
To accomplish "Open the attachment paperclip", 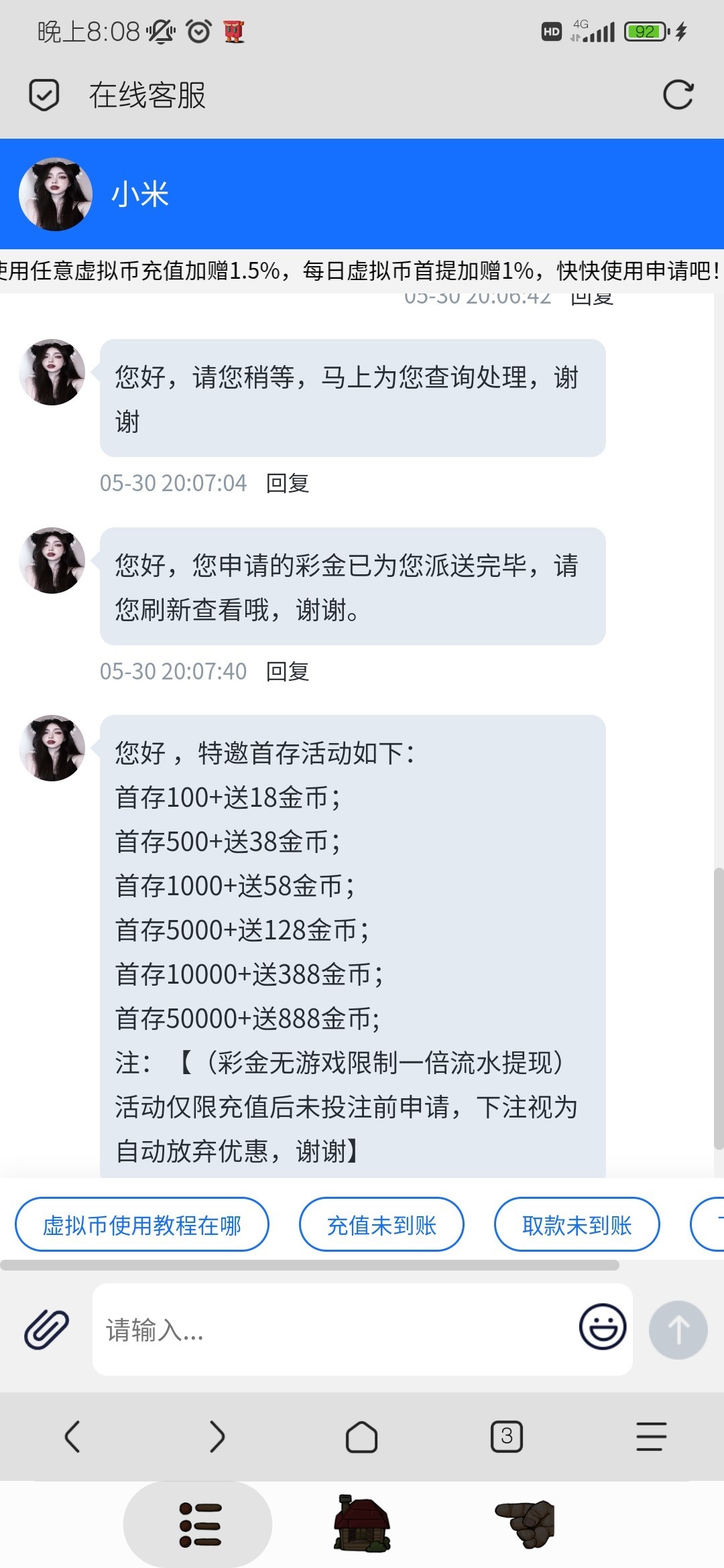I will click(x=46, y=1329).
